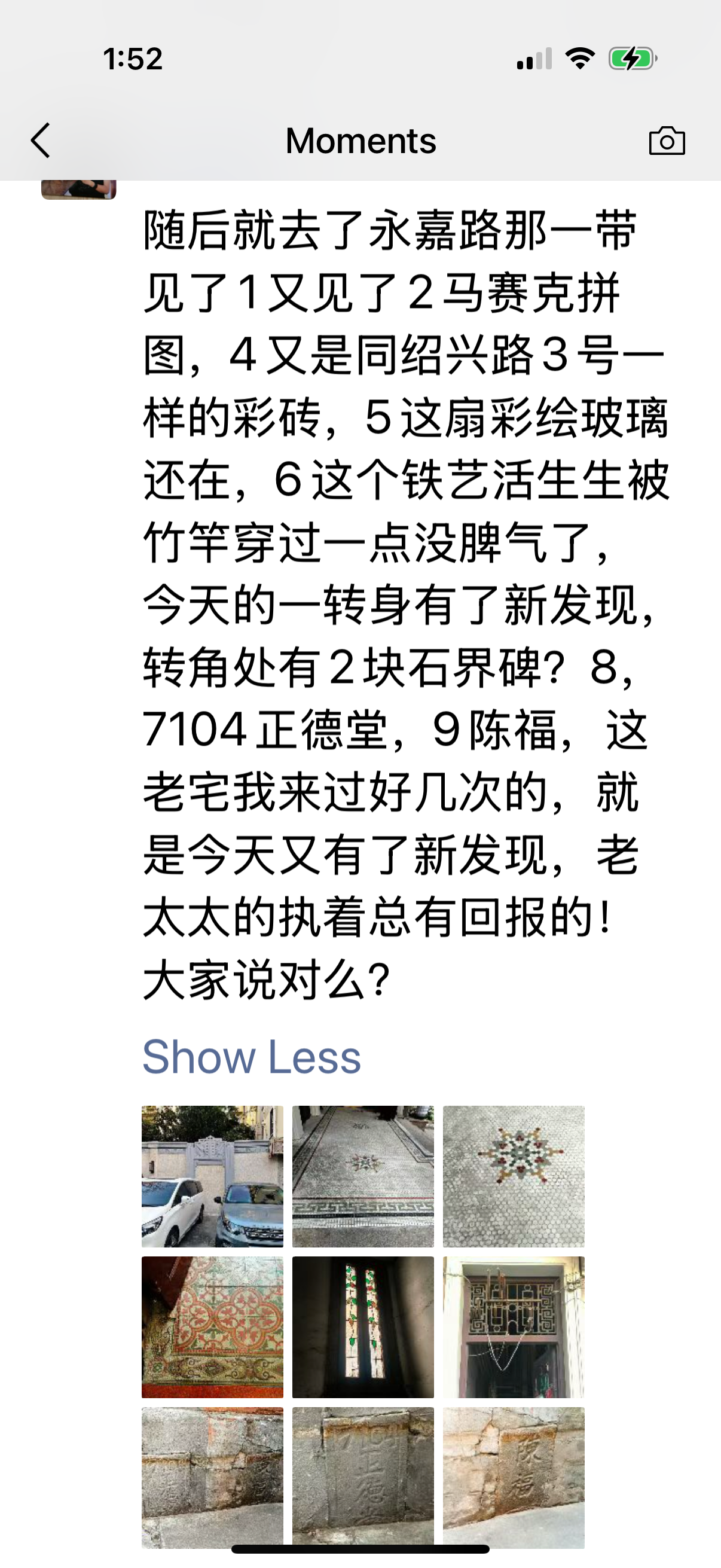Go back from Moments

click(40, 141)
